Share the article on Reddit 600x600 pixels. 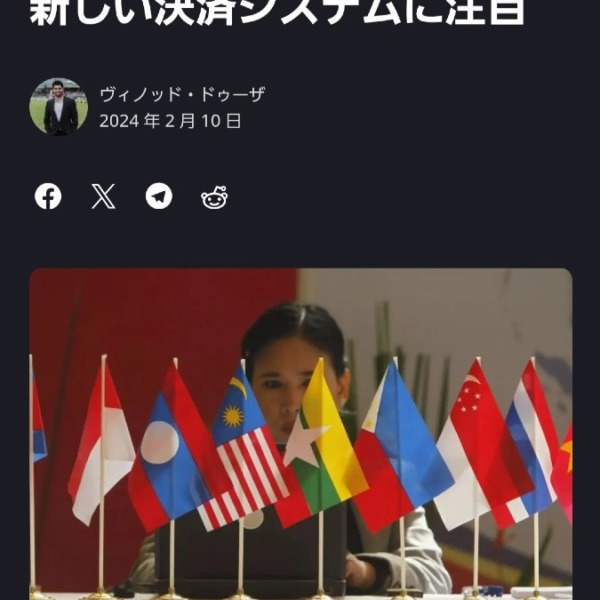click(214, 197)
